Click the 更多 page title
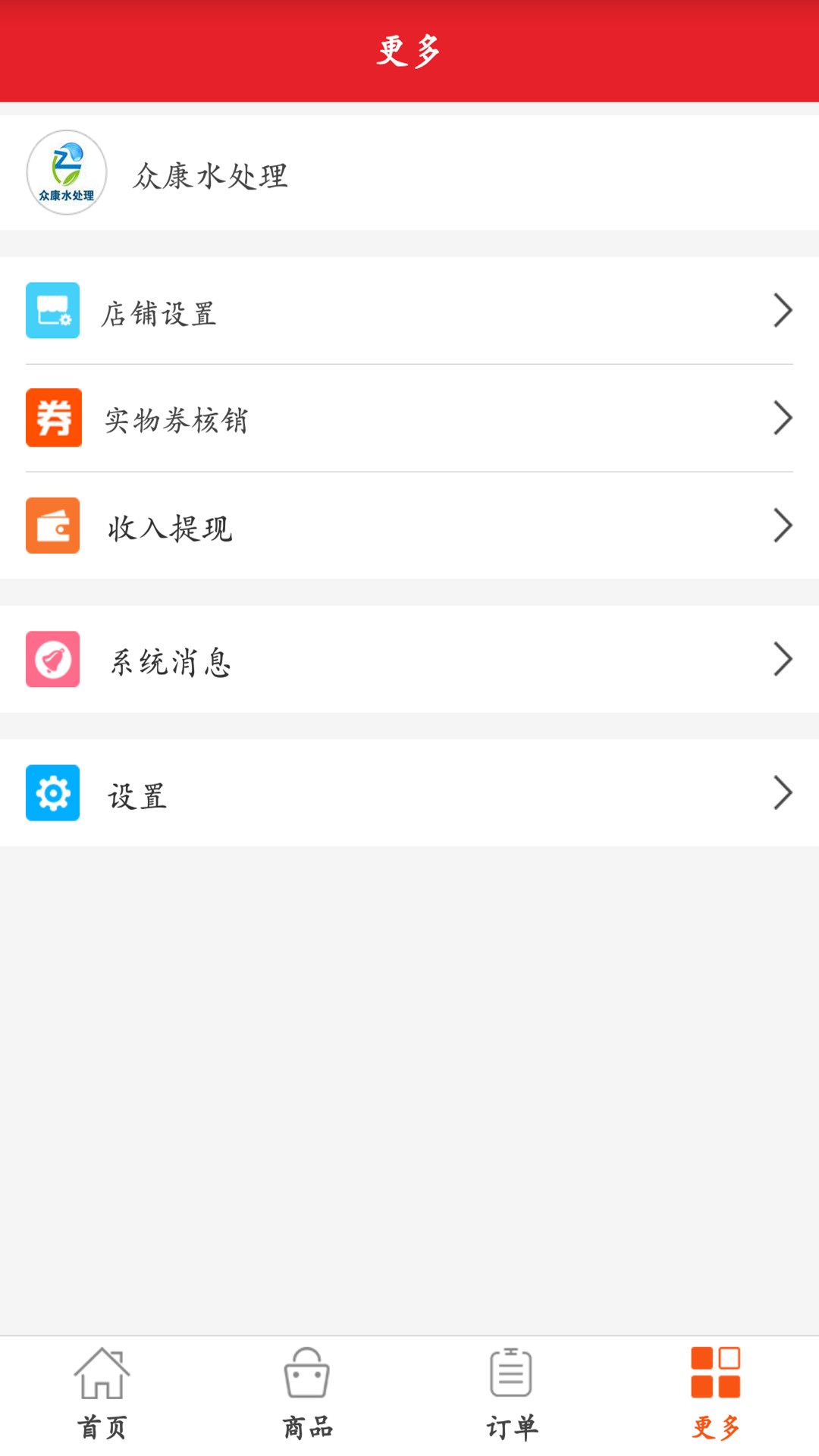The image size is (819, 1456). pos(408,50)
